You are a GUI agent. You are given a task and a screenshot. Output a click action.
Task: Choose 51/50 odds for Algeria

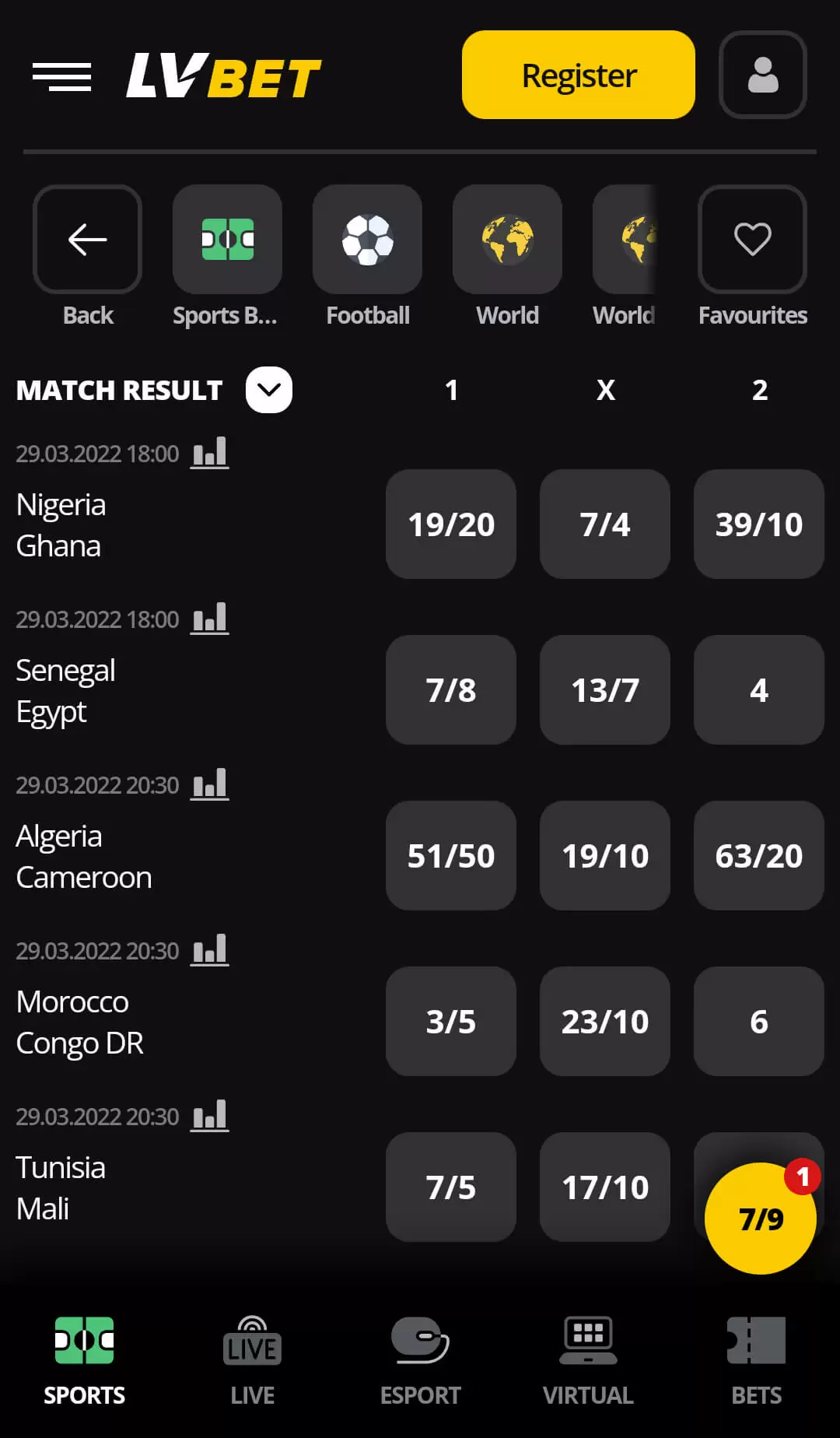[x=451, y=855]
